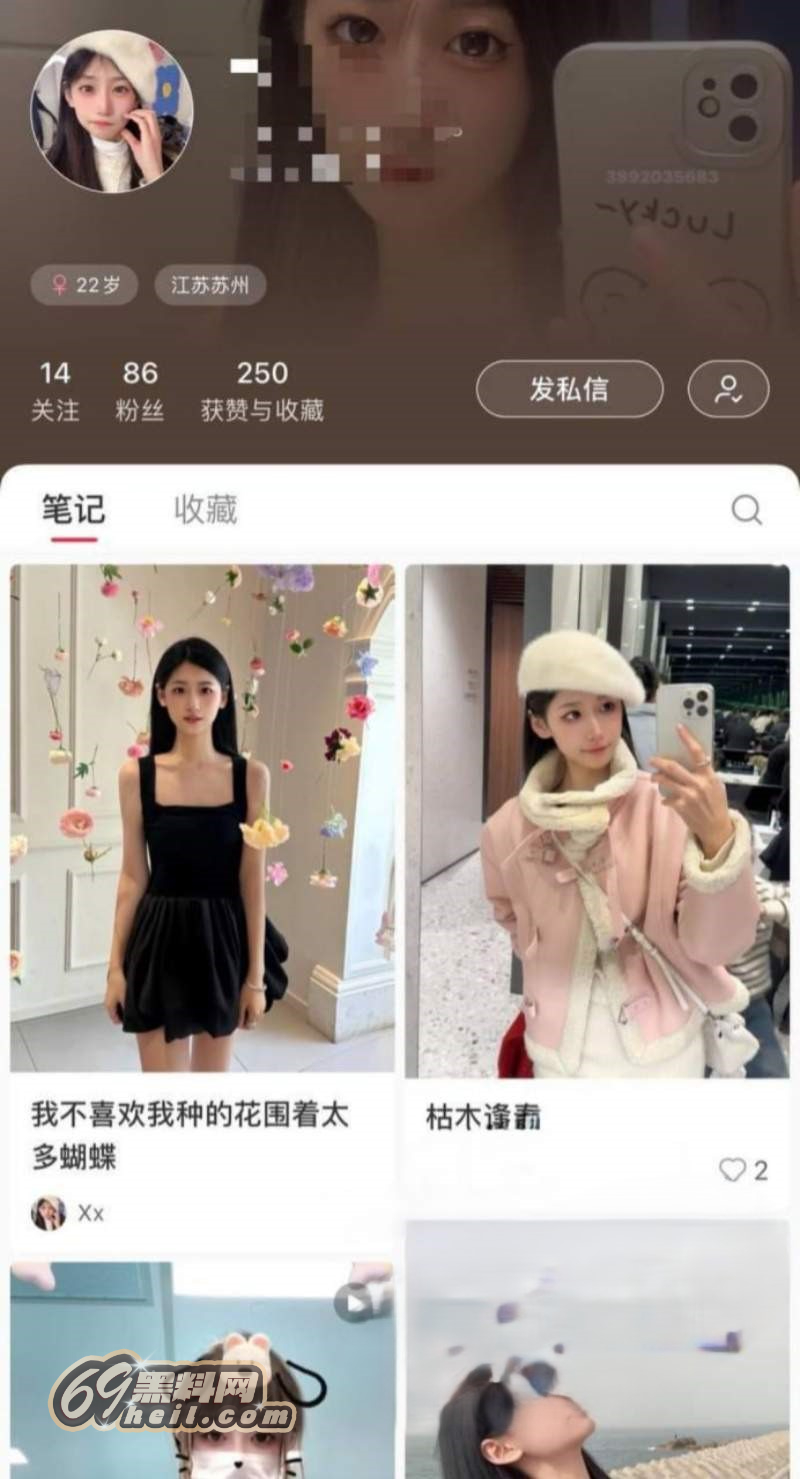Open the note 枯木逢春
This screenshot has height=1479, width=800.
597,820
